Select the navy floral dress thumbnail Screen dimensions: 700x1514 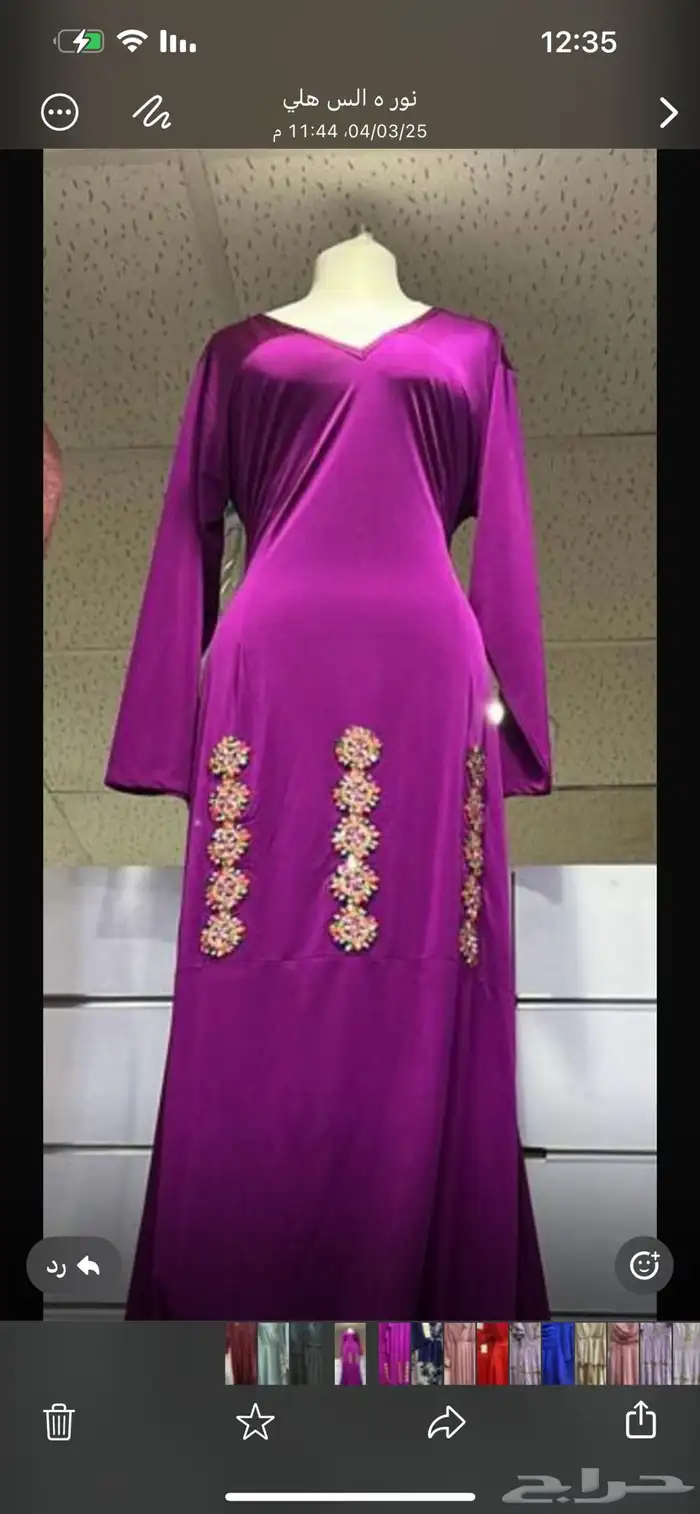pyautogui.click(x=427, y=1354)
